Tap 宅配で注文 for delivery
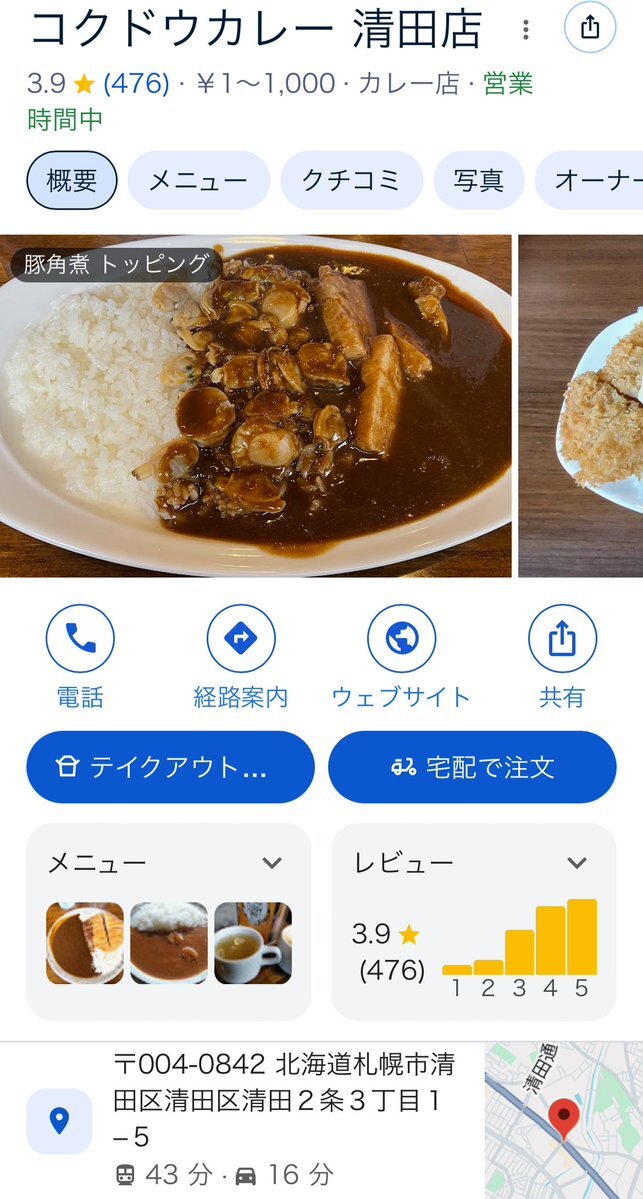643x1199 pixels. coord(472,767)
